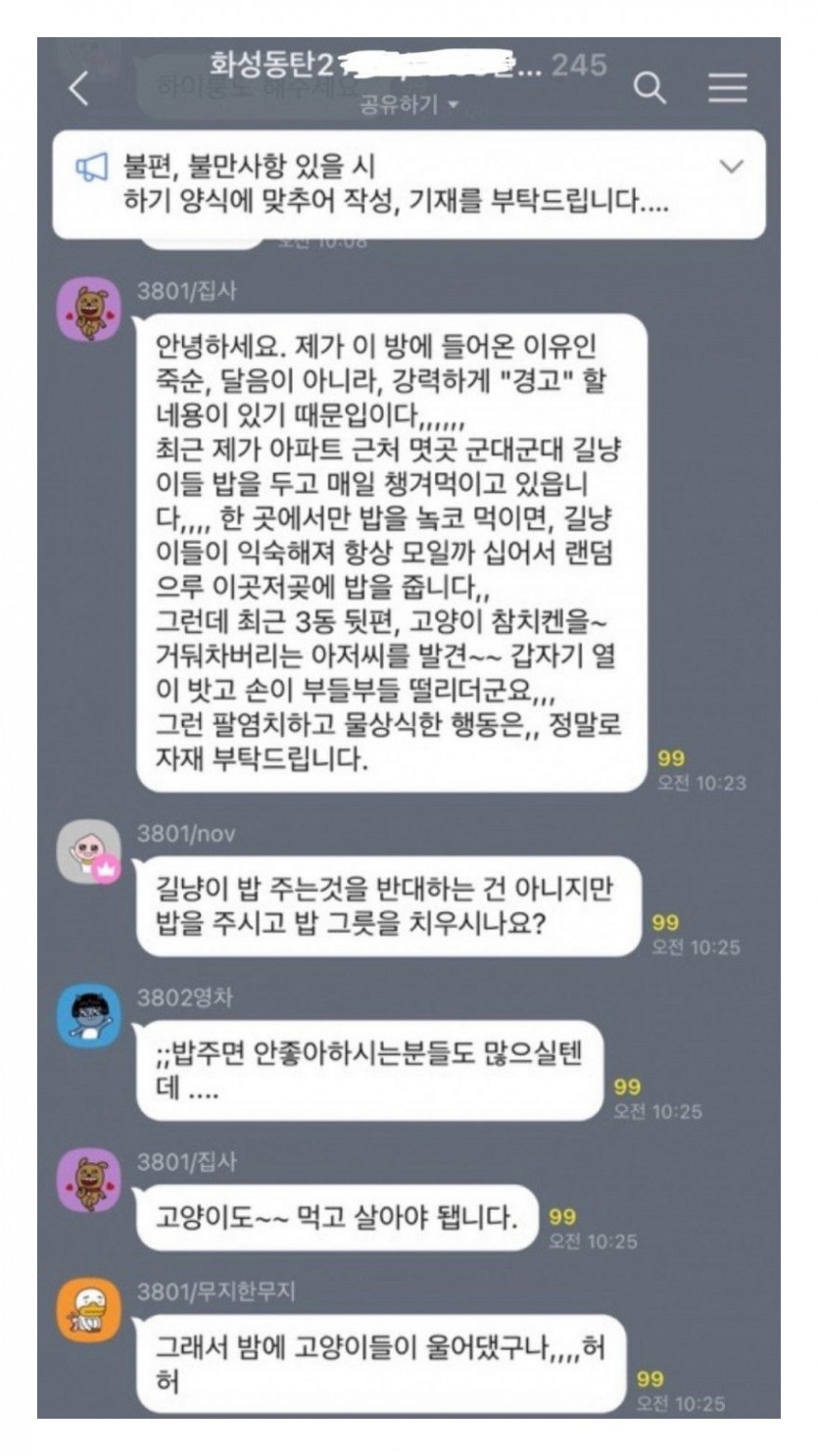Open the 공유하기 dropdown

pos(409,105)
